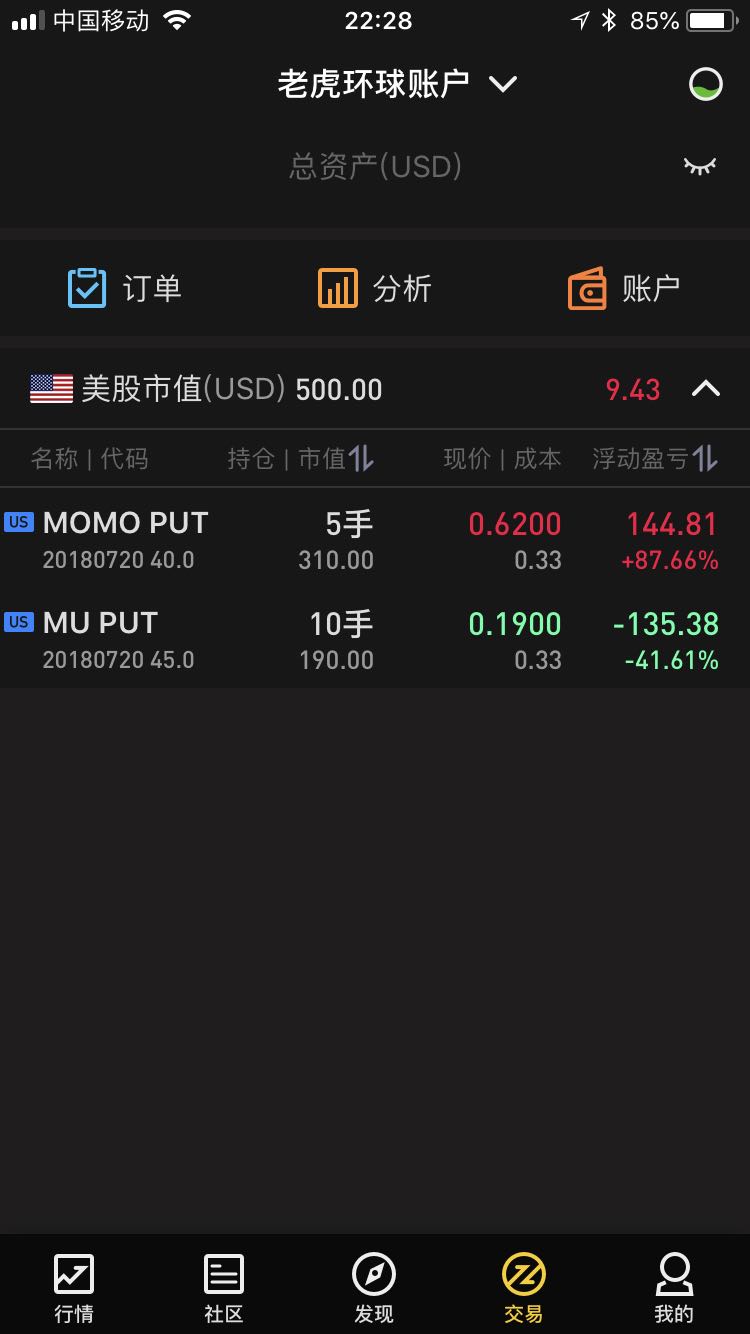Open the MU PUT position
The image size is (750, 1334).
pos(375,638)
